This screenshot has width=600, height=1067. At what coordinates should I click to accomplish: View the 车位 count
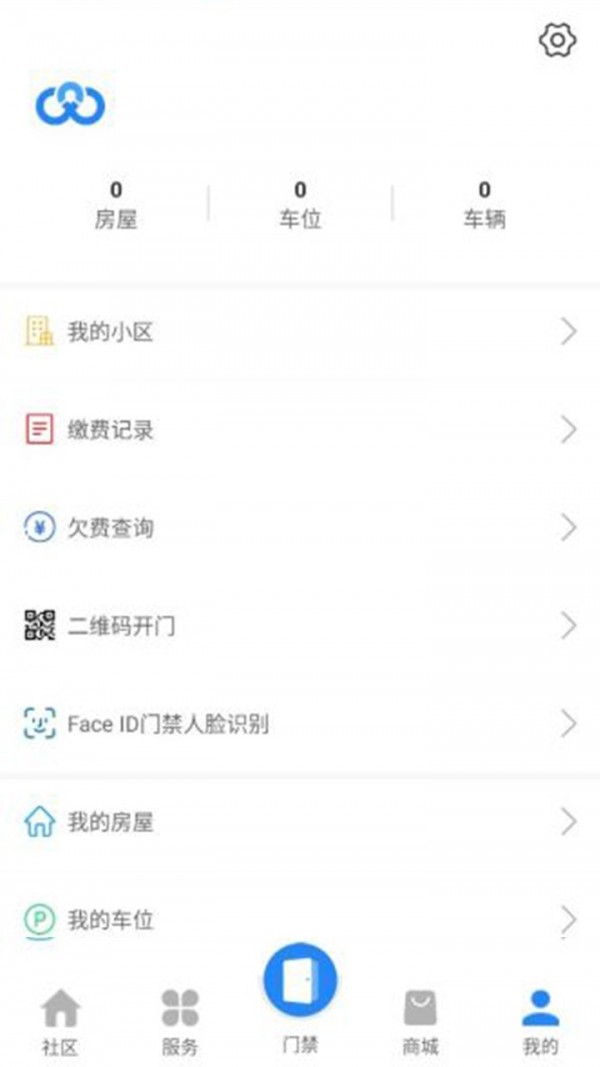[300, 205]
